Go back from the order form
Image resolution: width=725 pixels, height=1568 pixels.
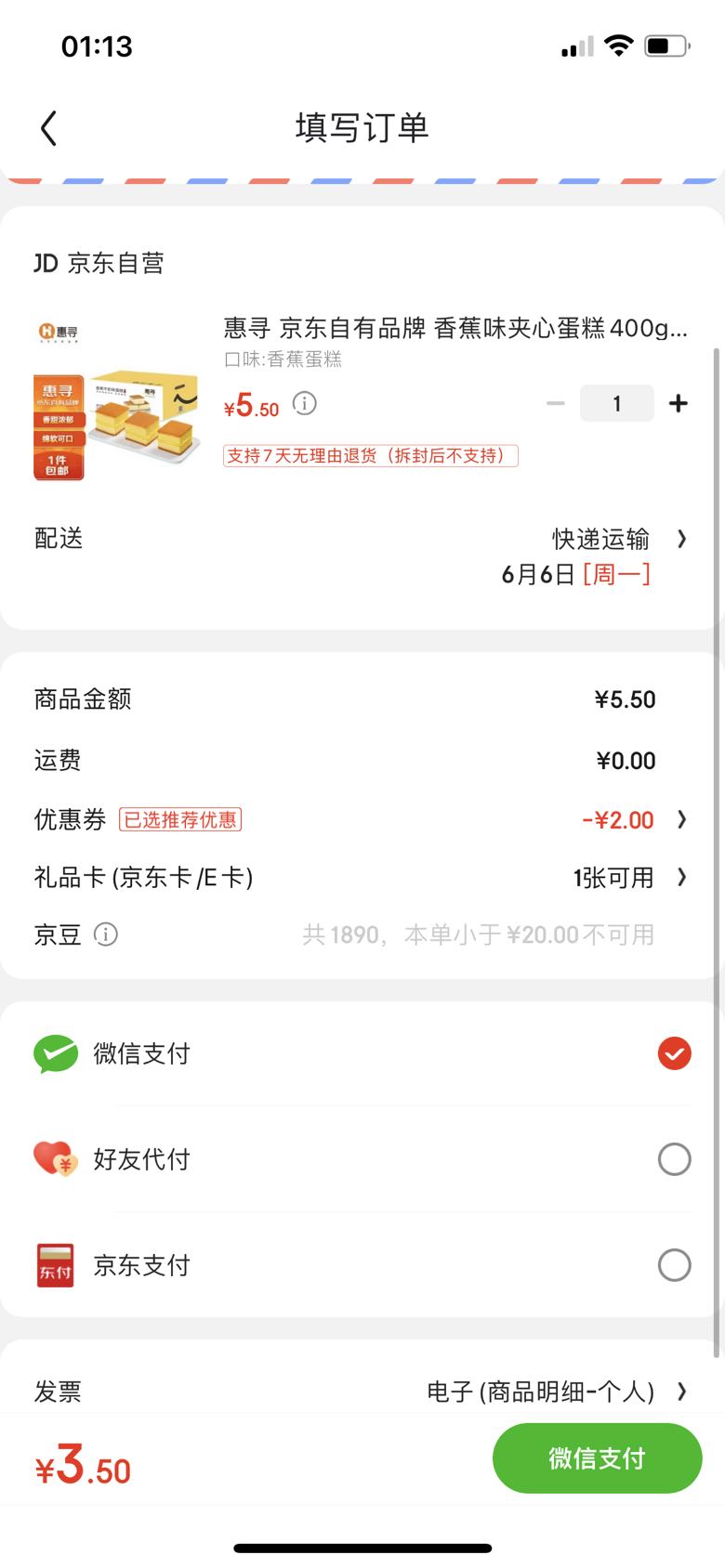click(x=49, y=128)
